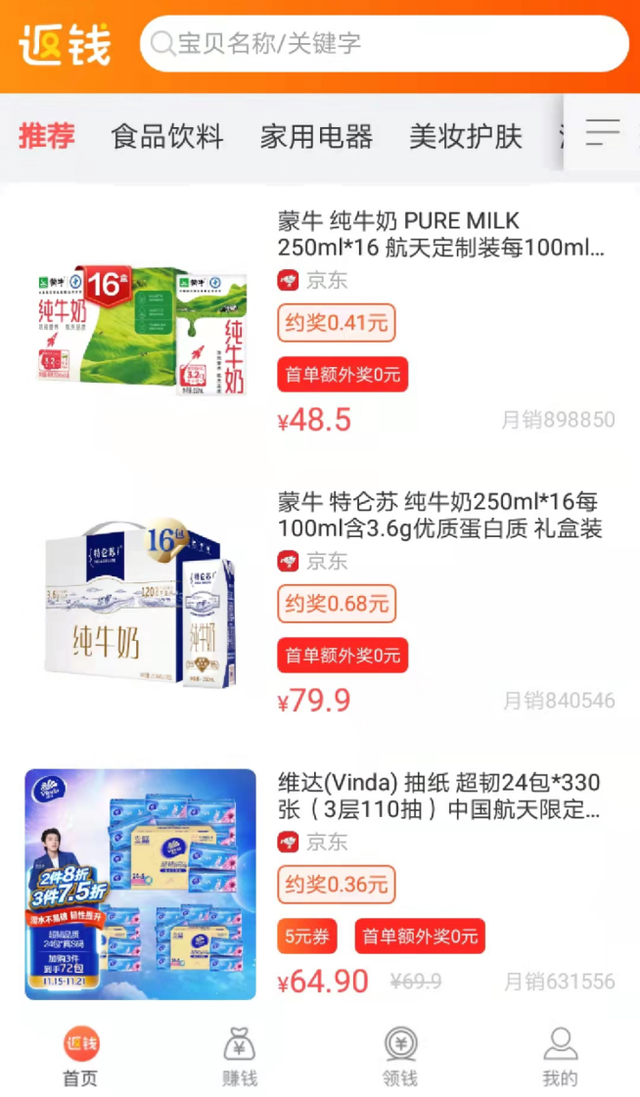Switch to the 领钱 tab
The image size is (640, 1097).
(x=400, y=1056)
